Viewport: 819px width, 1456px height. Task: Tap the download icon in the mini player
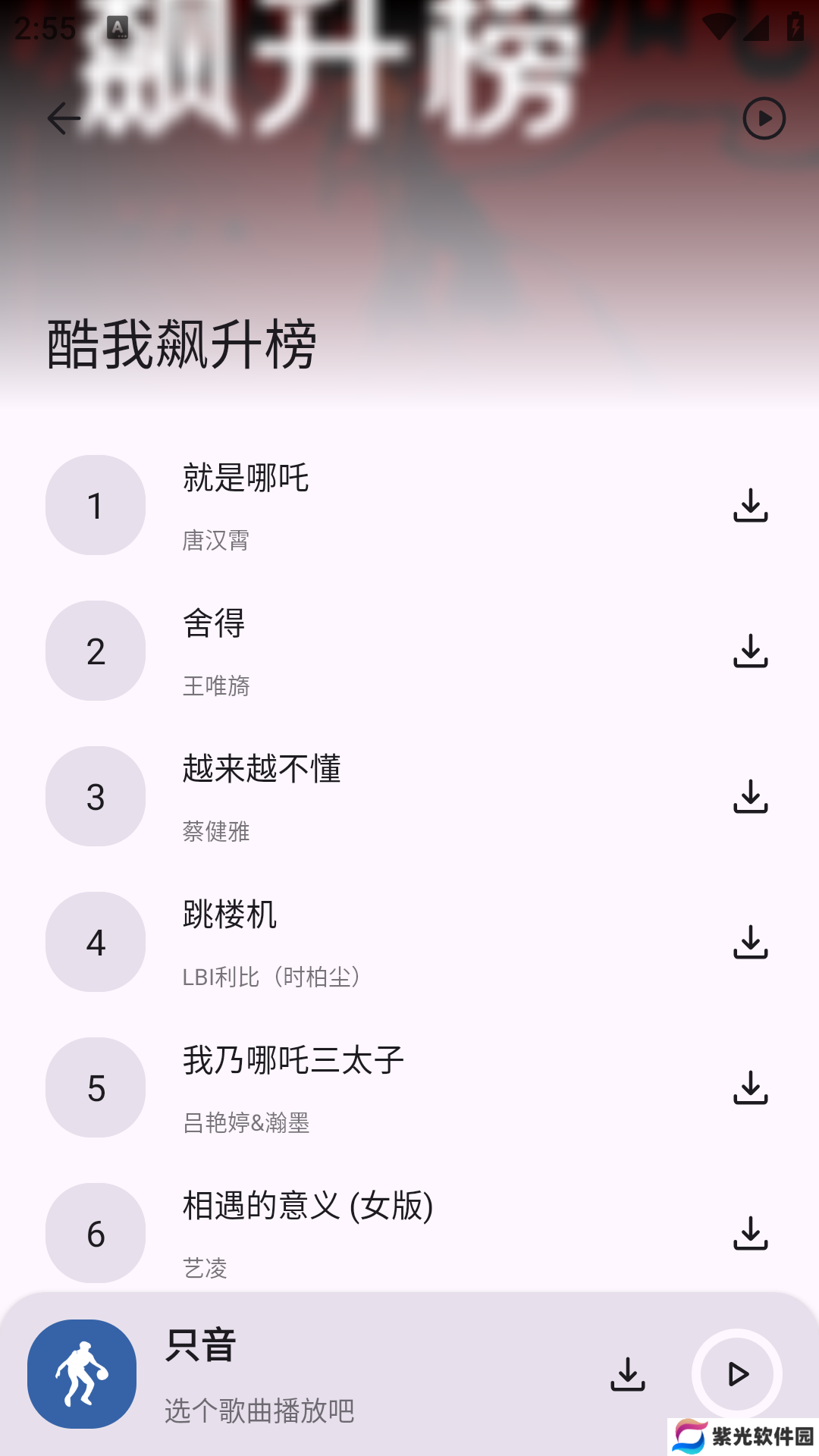point(628,1374)
